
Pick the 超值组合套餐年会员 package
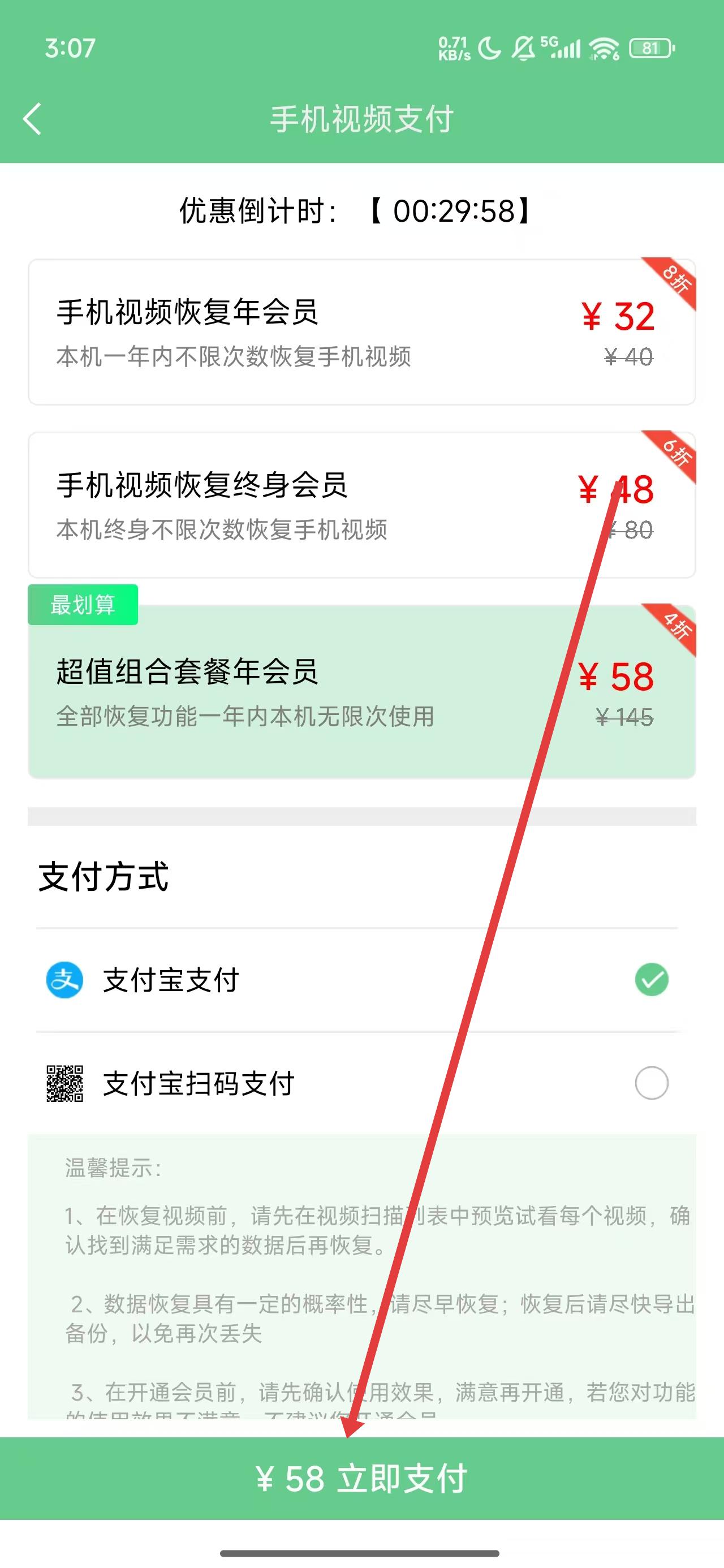[x=361, y=691]
